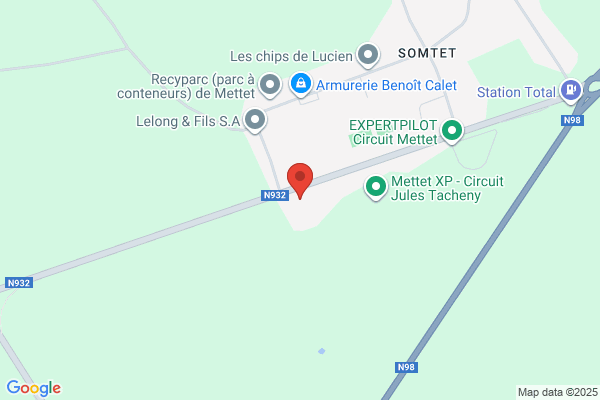Open the Recyparc de Mettet marker
The width and height of the screenshot is (600, 400).
270,85
